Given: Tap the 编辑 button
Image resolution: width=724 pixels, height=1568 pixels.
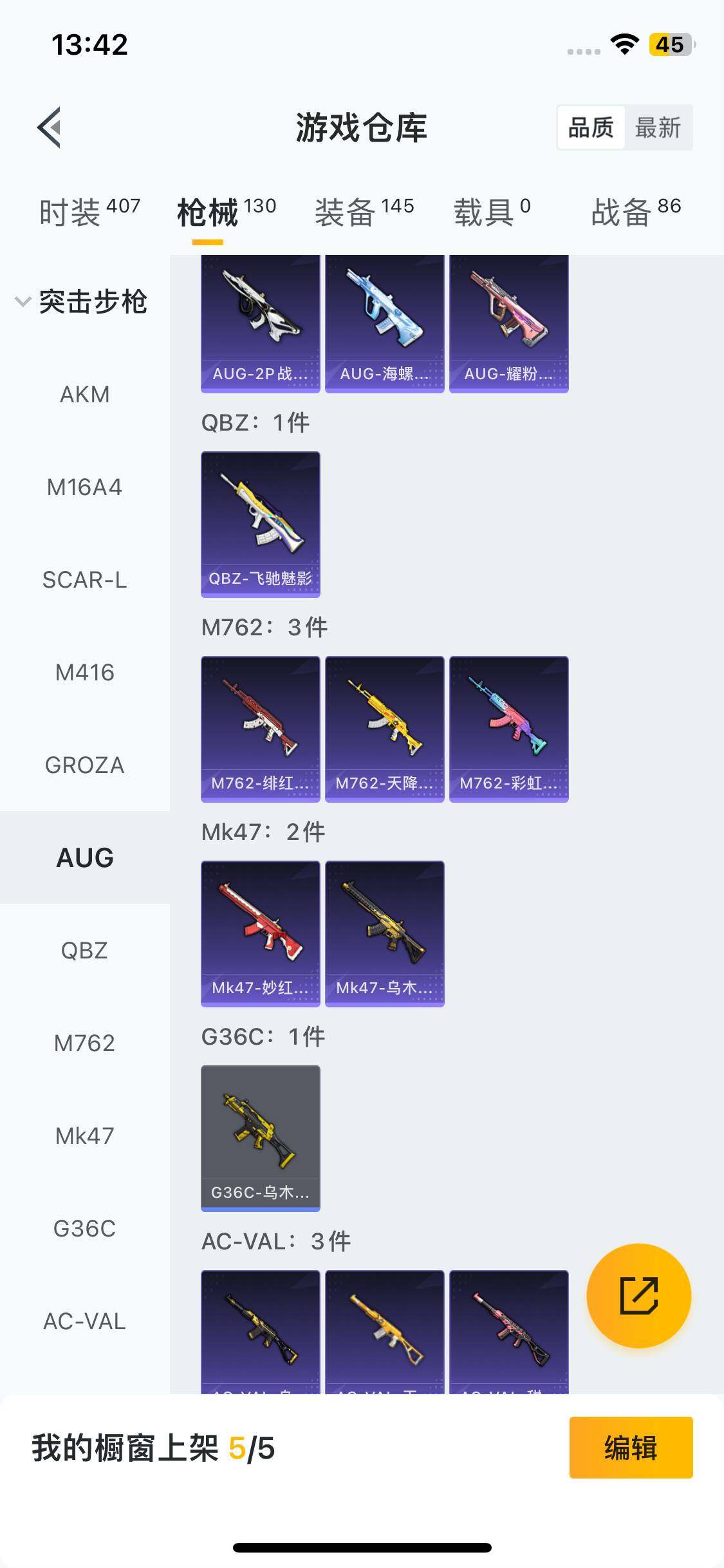Looking at the screenshot, I should [x=630, y=1448].
